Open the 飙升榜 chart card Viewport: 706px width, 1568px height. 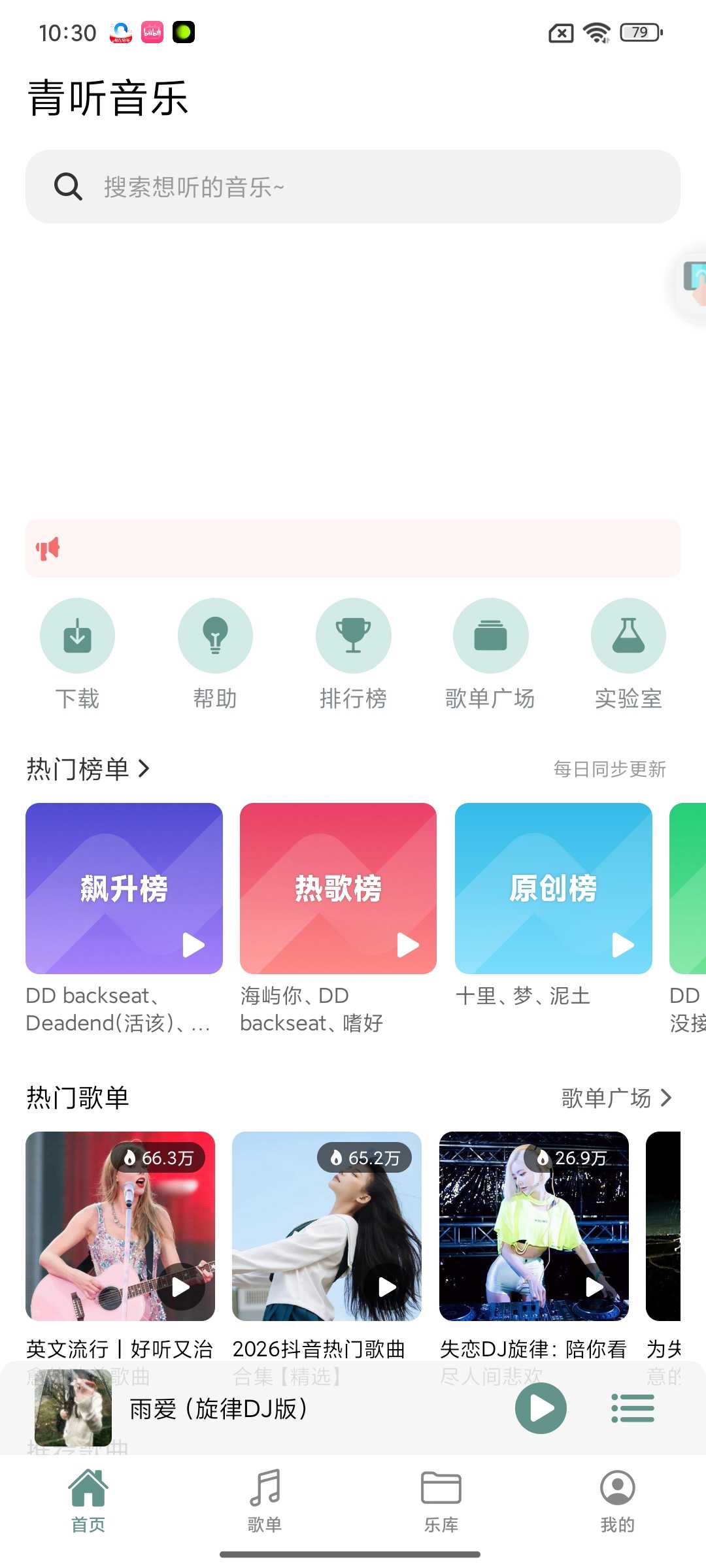point(124,889)
